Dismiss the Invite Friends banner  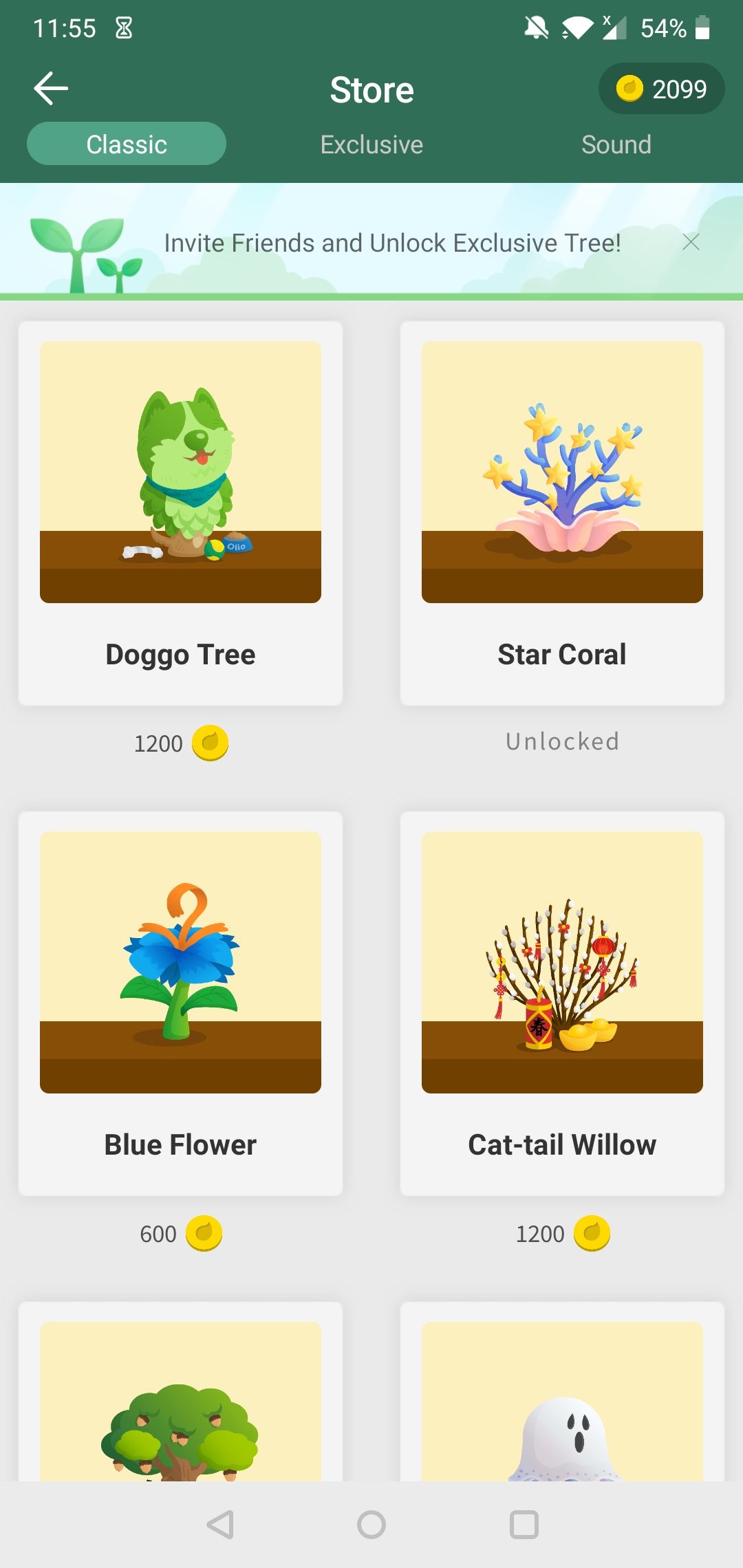coord(691,242)
